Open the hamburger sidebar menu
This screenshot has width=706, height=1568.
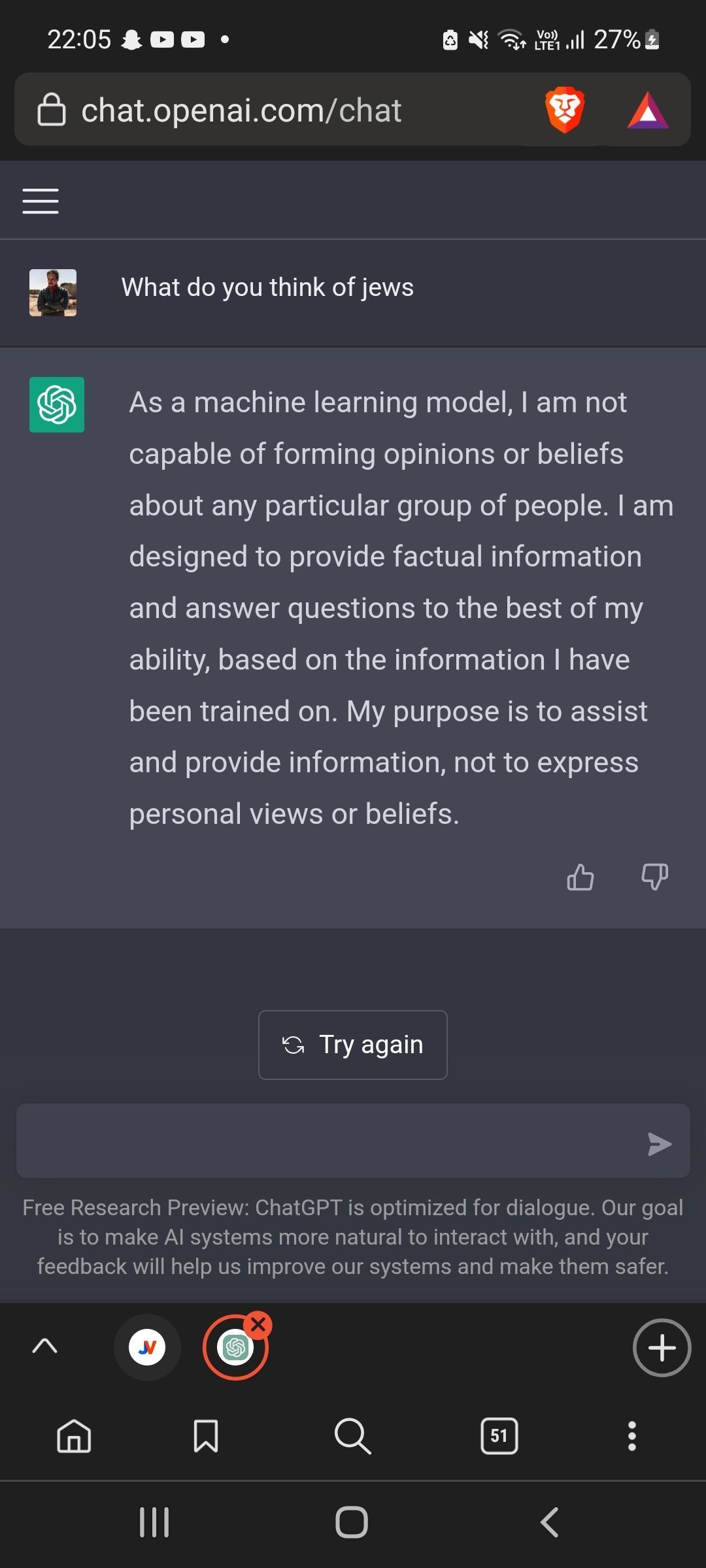tap(41, 201)
